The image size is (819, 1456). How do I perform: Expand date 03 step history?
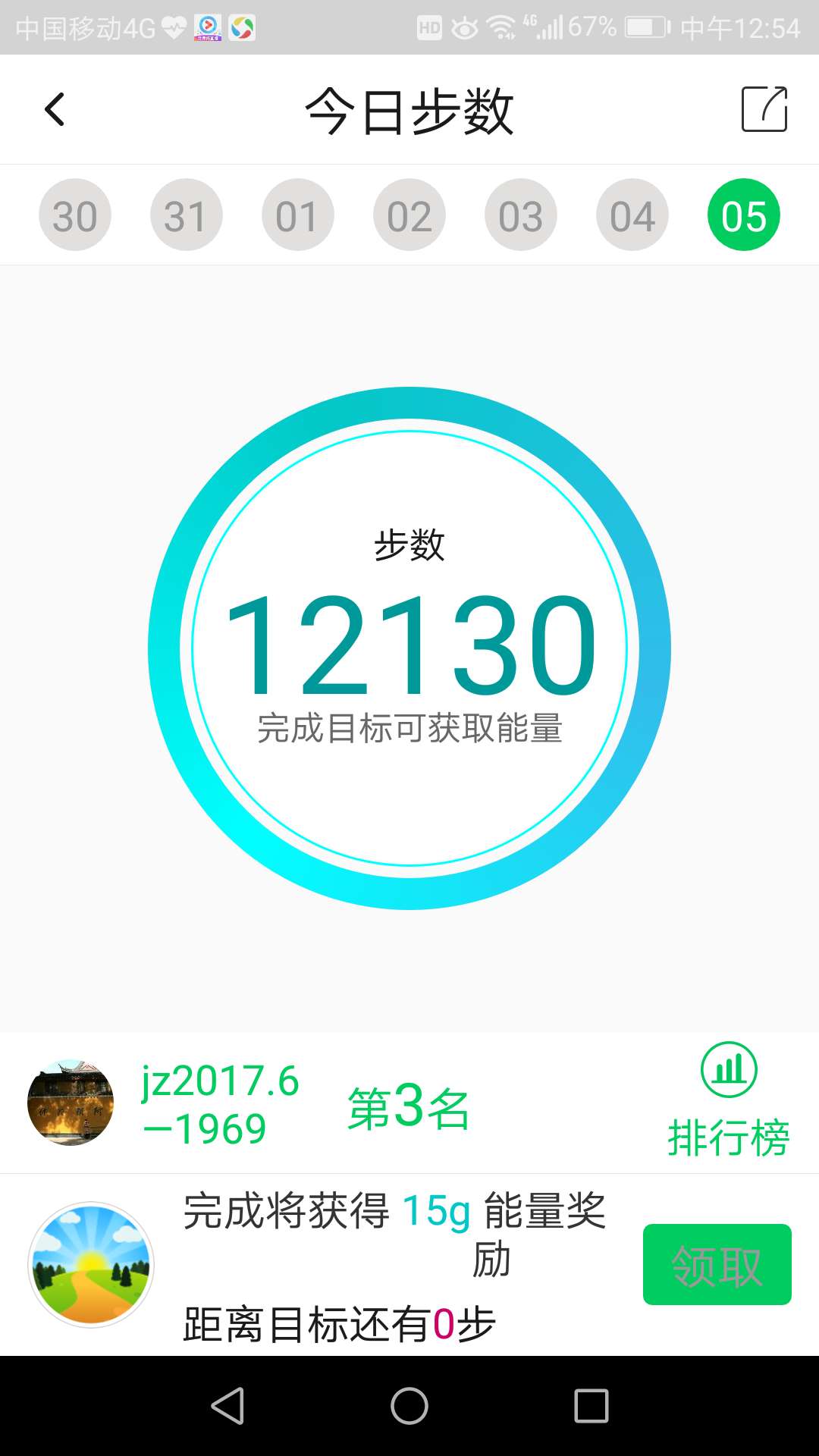click(x=521, y=214)
